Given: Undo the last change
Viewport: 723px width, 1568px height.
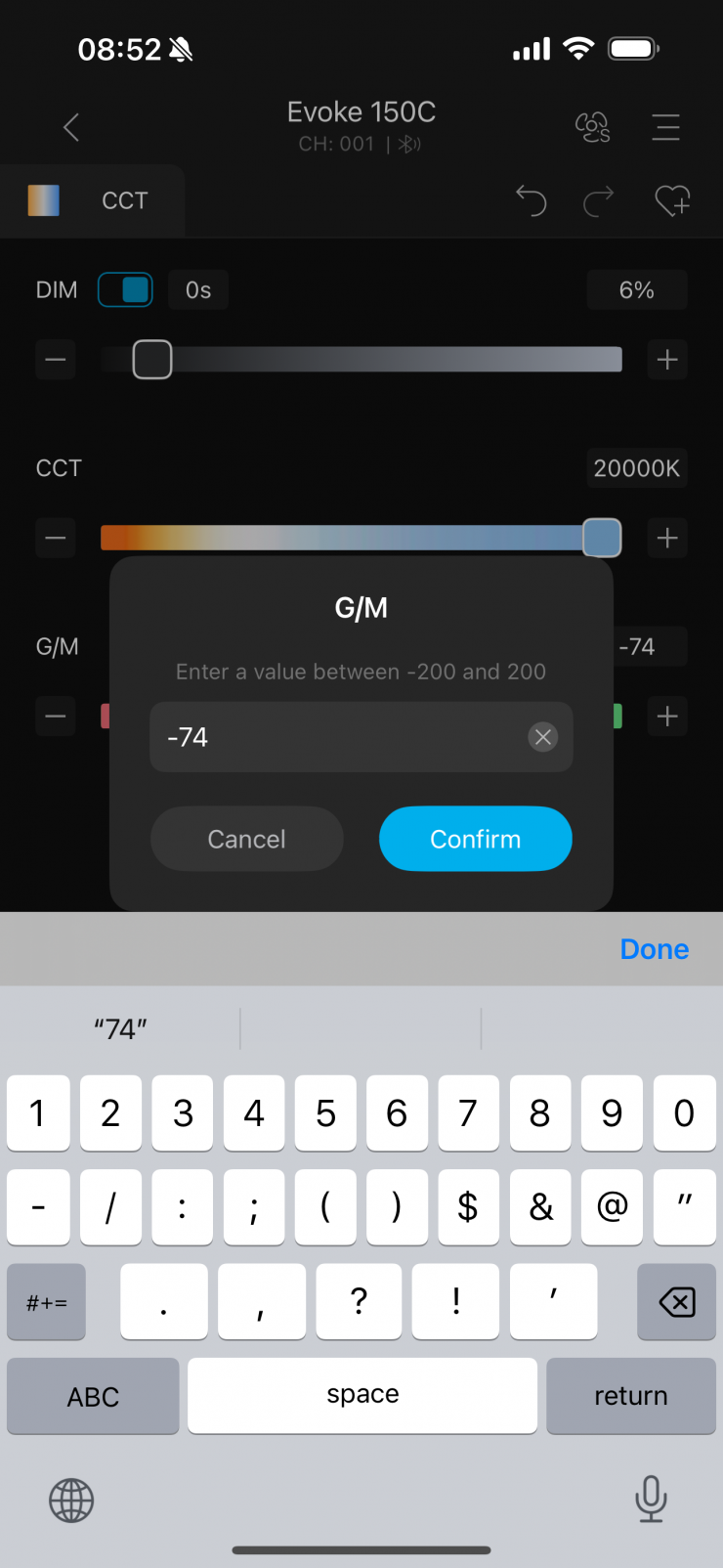Looking at the screenshot, I should point(531,201).
